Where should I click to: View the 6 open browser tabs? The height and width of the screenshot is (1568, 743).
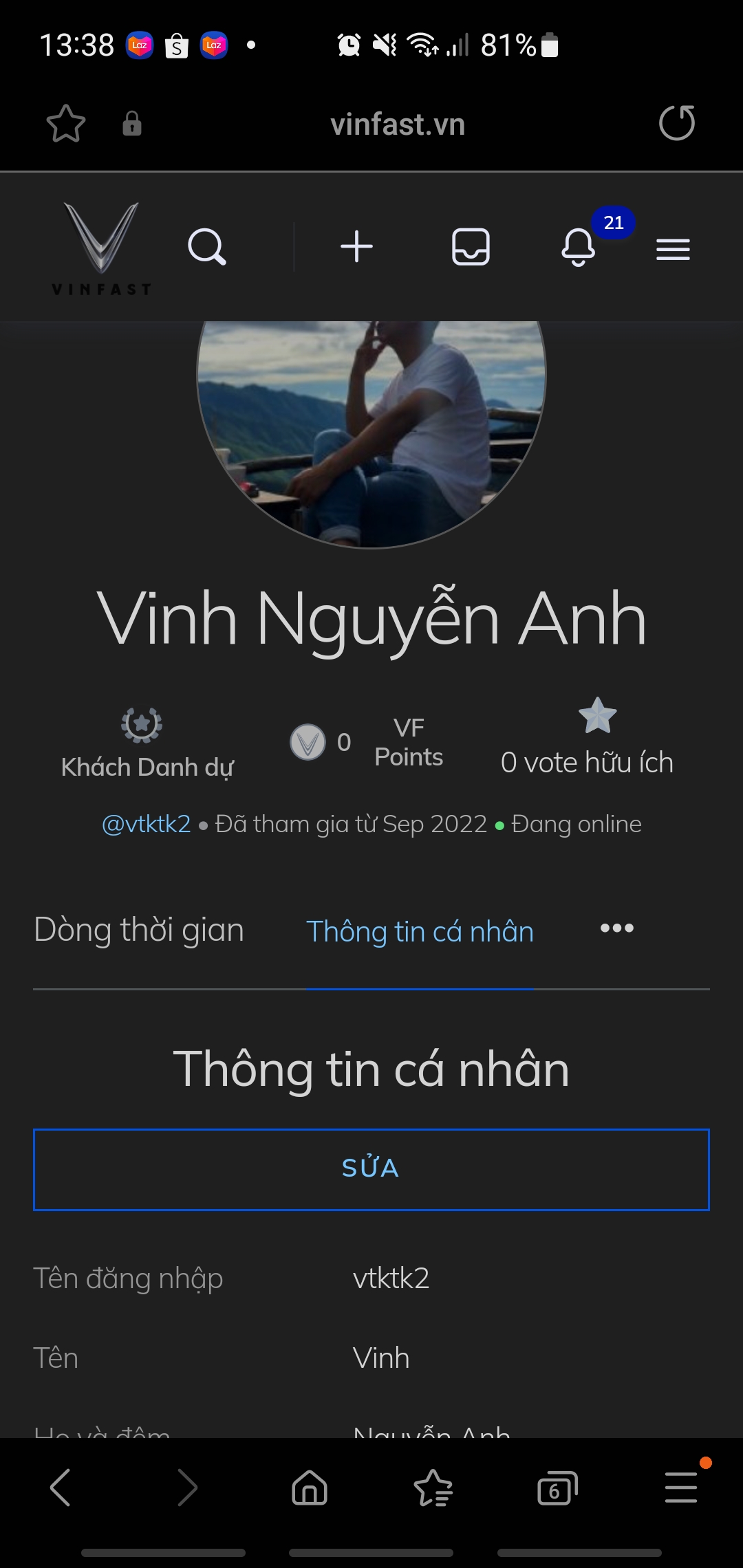coord(557,1488)
